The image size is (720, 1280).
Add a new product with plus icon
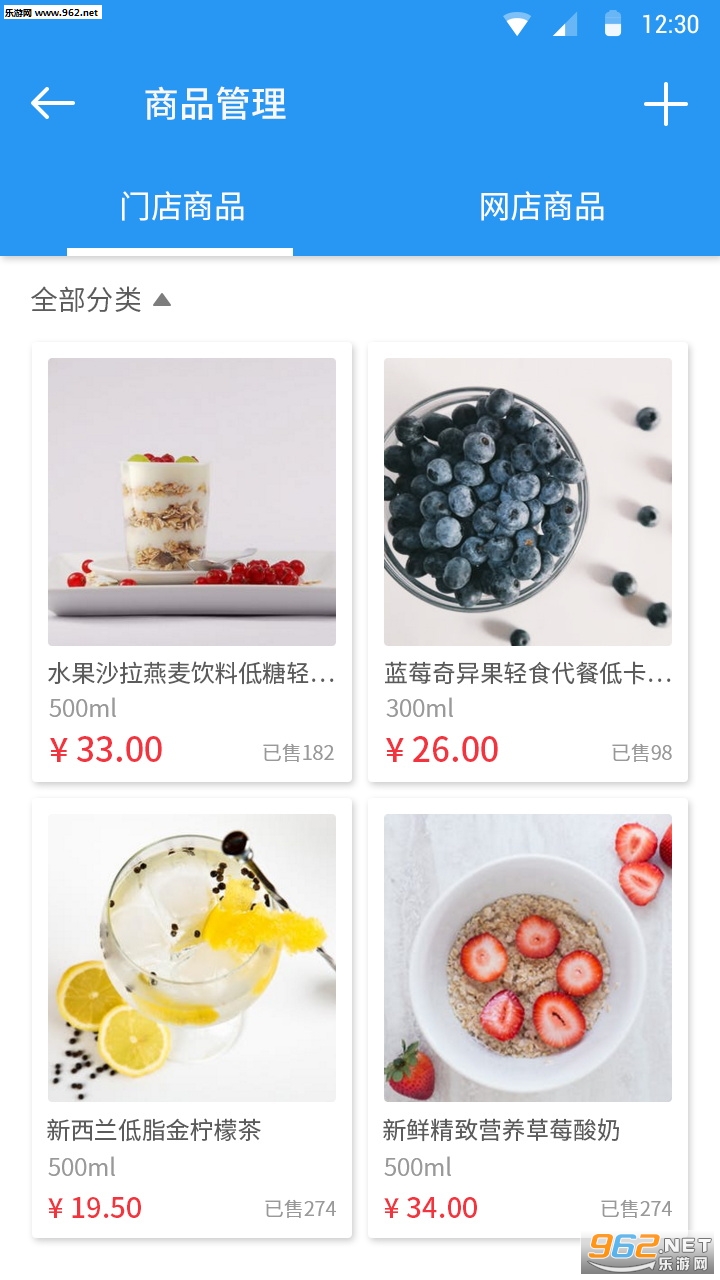pyautogui.click(x=665, y=103)
